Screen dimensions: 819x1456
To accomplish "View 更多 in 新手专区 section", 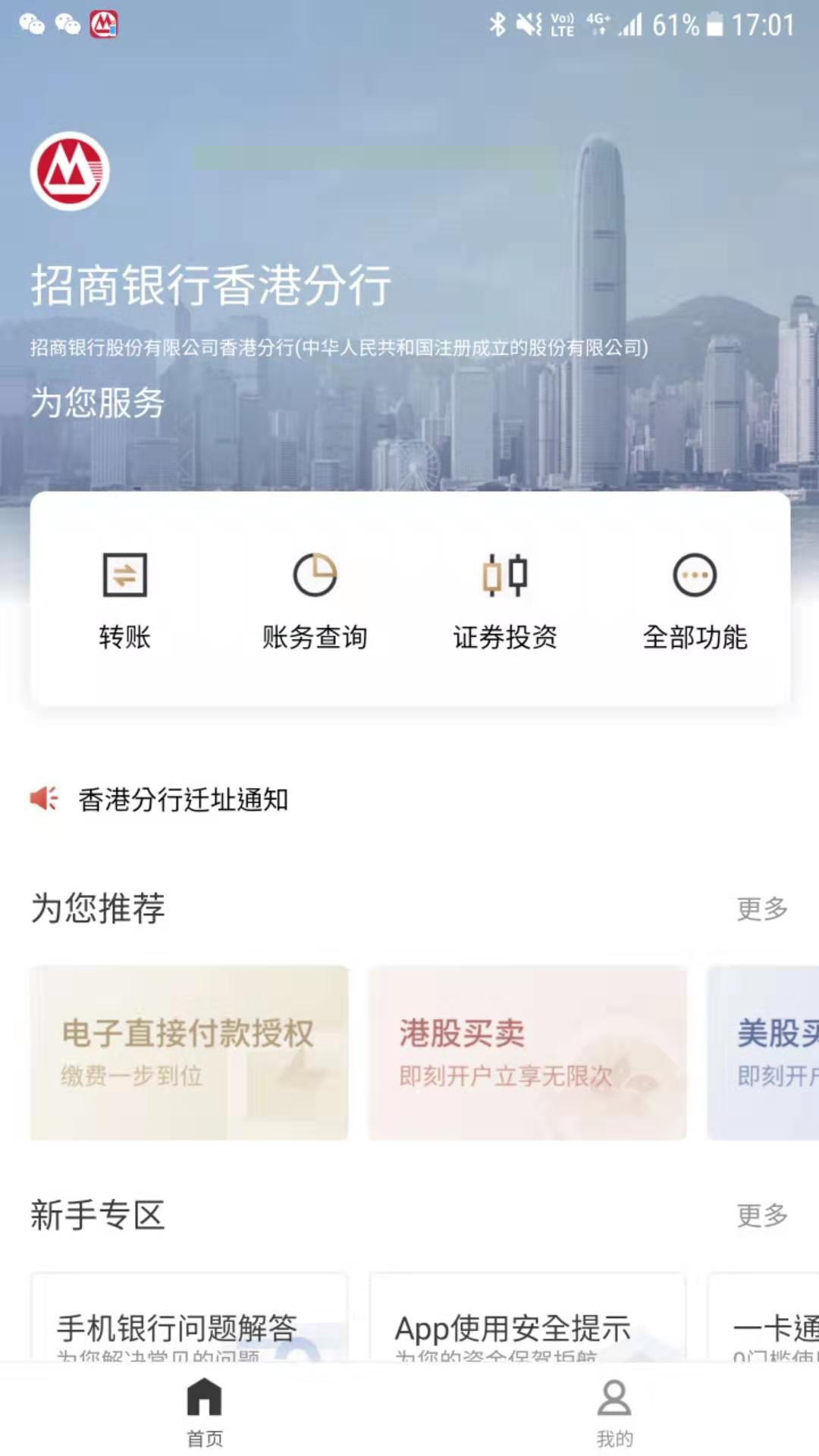I will tap(761, 1215).
